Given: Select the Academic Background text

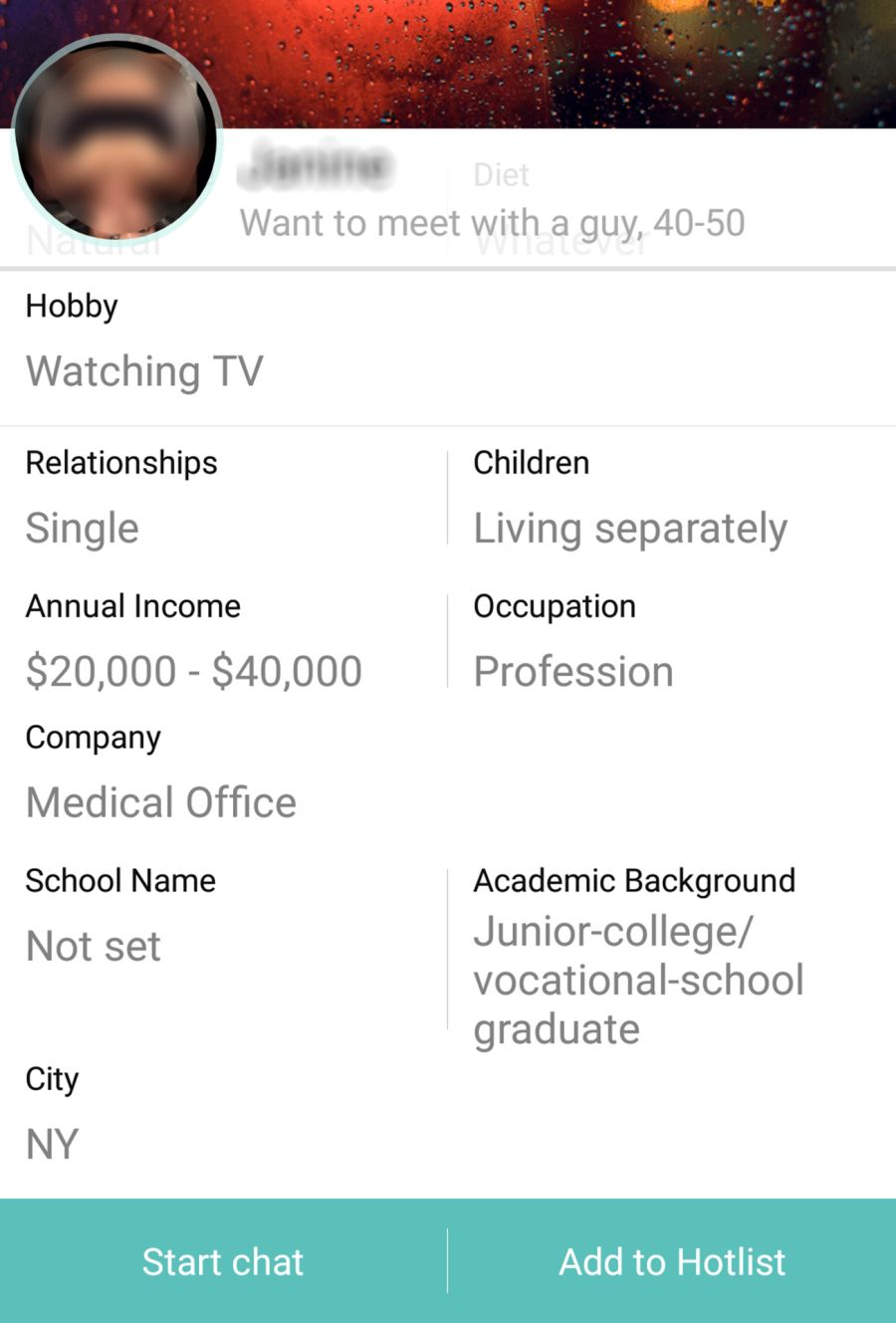Looking at the screenshot, I should (x=637, y=979).
